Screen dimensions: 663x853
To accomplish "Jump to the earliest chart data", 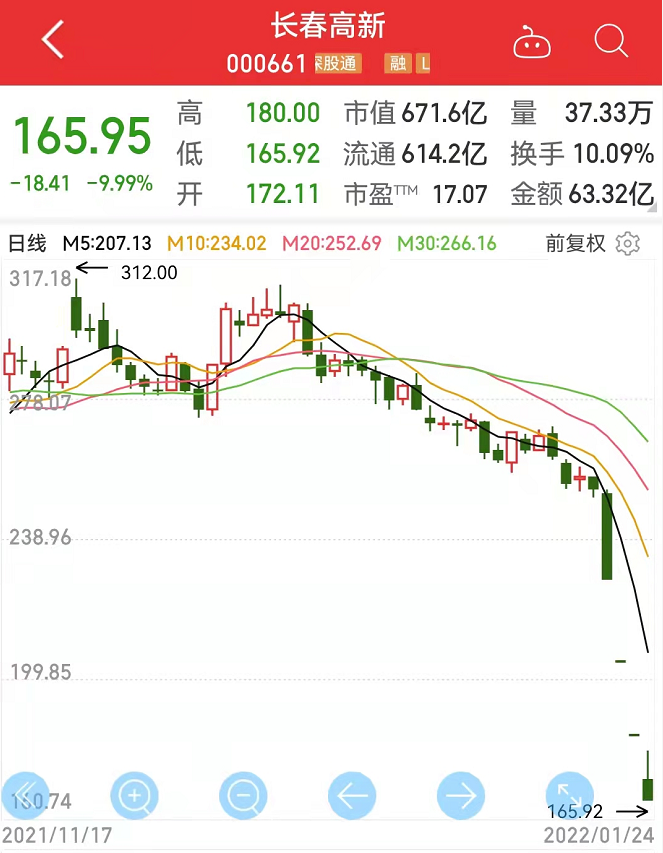I will (26, 797).
